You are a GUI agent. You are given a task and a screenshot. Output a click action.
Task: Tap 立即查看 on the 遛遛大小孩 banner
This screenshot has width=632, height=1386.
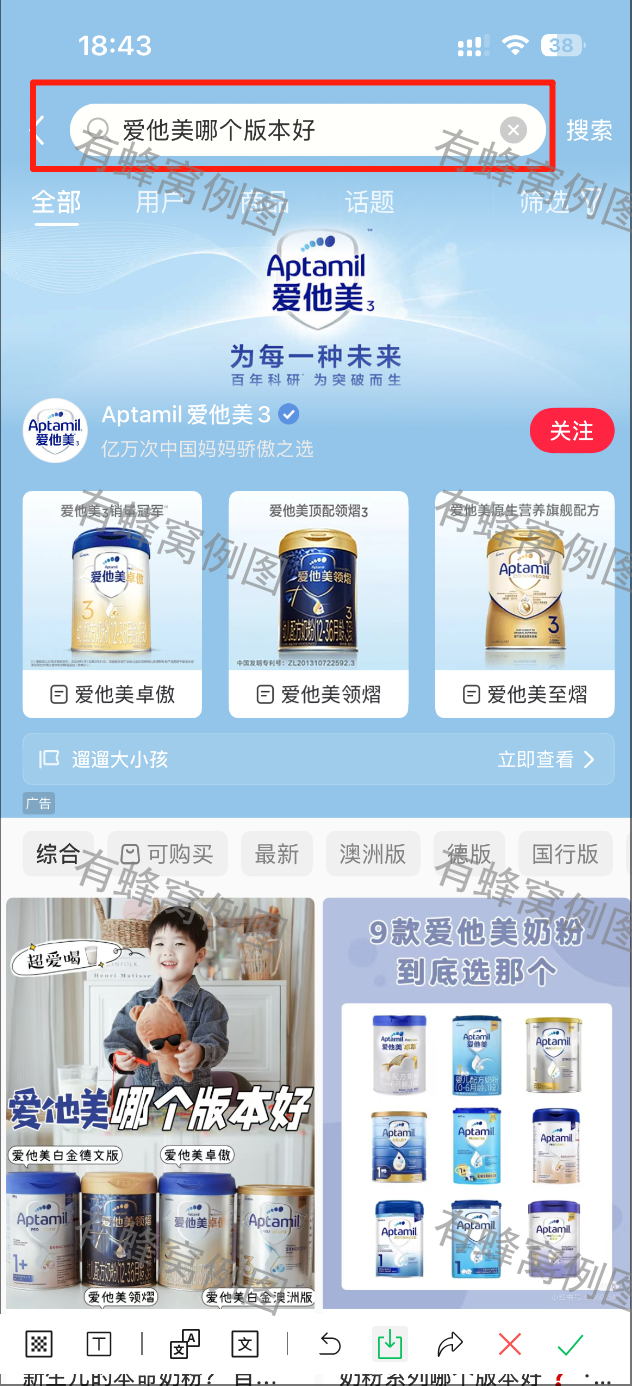click(x=546, y=760)
